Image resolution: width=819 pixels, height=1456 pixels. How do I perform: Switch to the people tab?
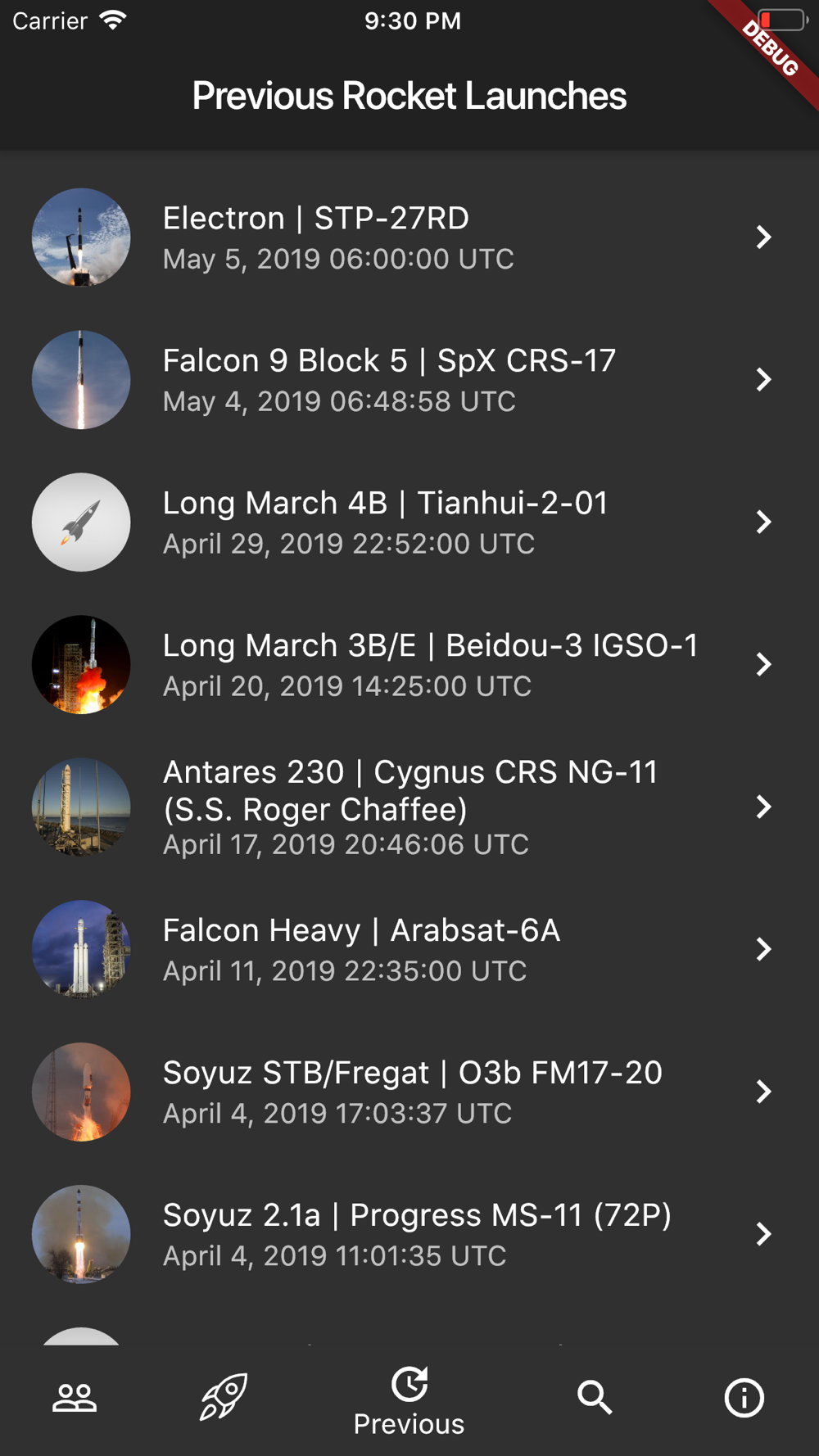click(x=75, y=1399)
